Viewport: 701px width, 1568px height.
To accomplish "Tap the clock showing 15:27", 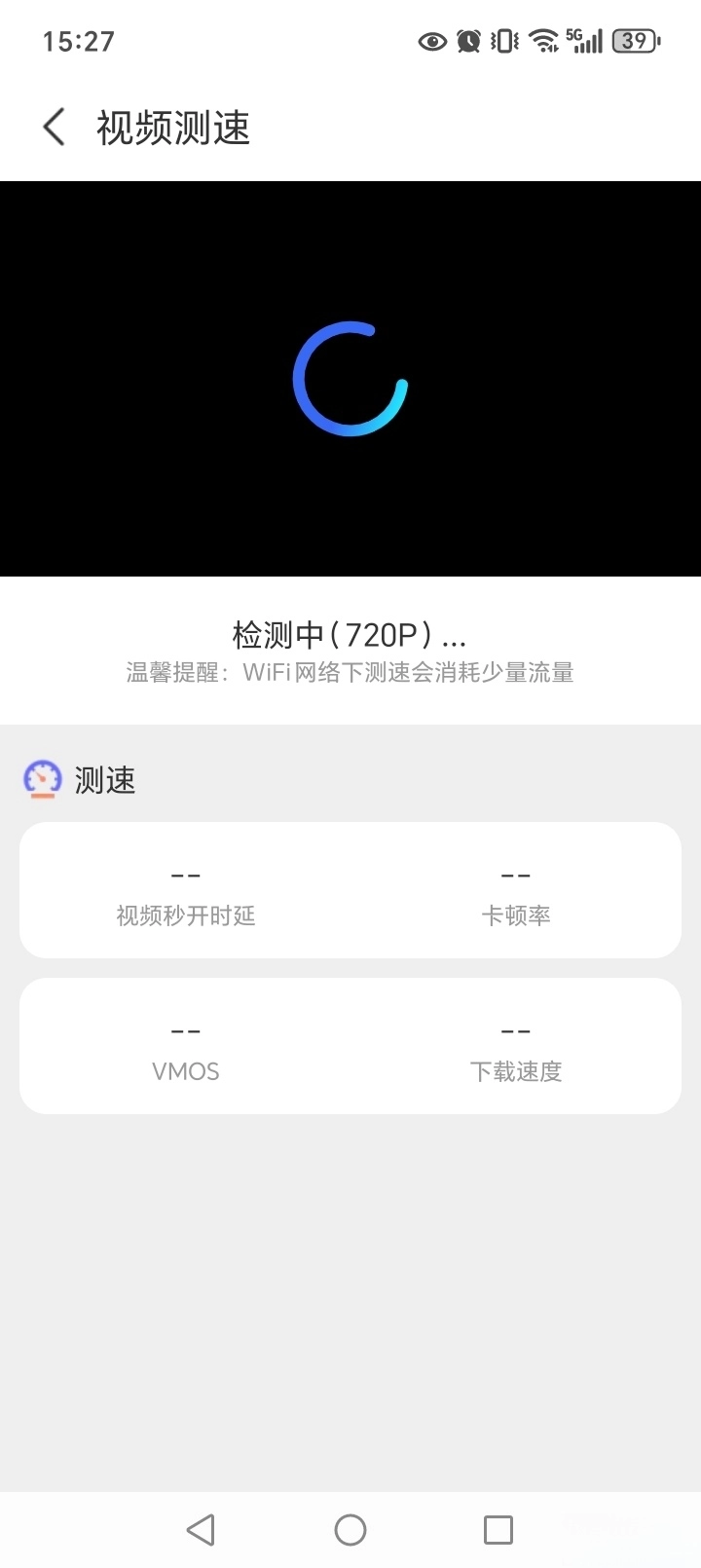I will tap(78, 41).
